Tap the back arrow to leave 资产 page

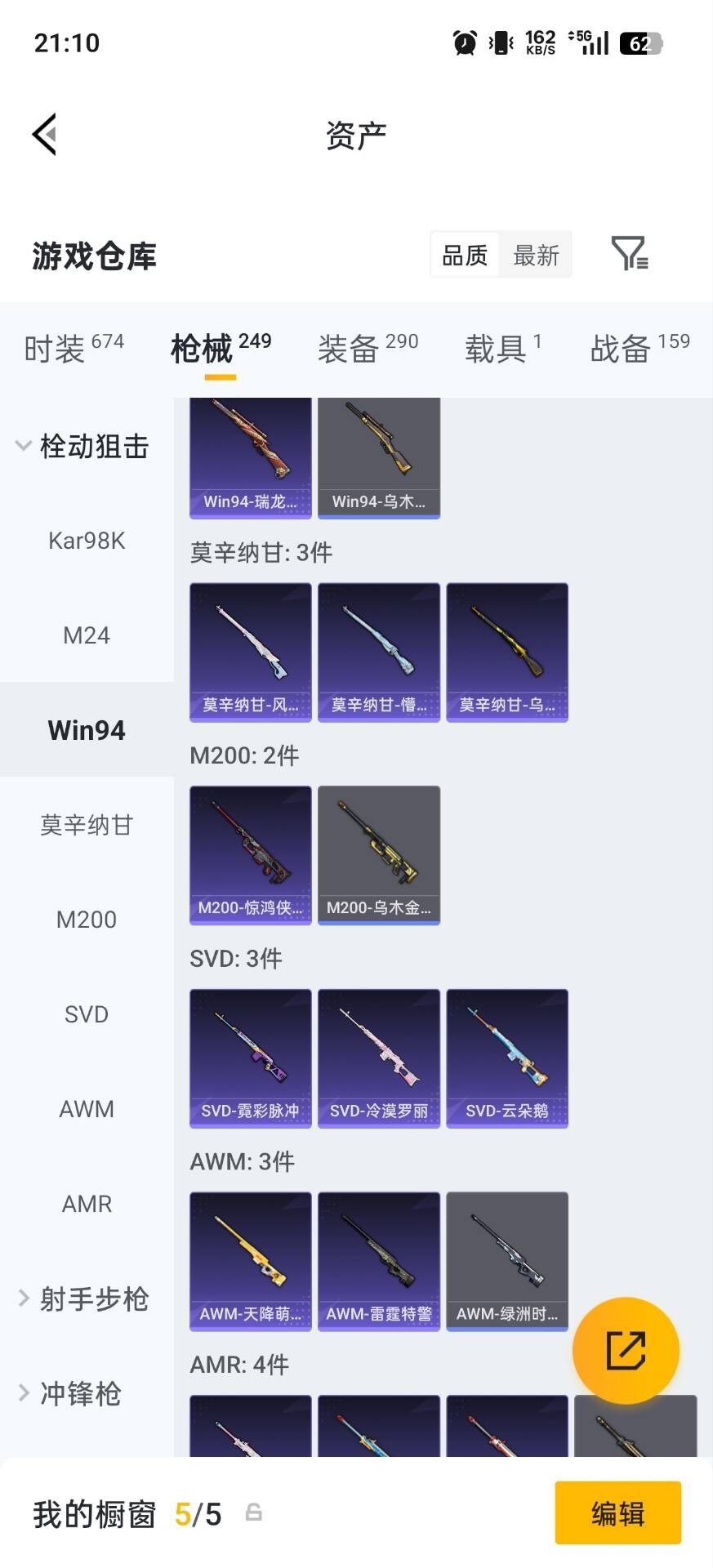45,133
